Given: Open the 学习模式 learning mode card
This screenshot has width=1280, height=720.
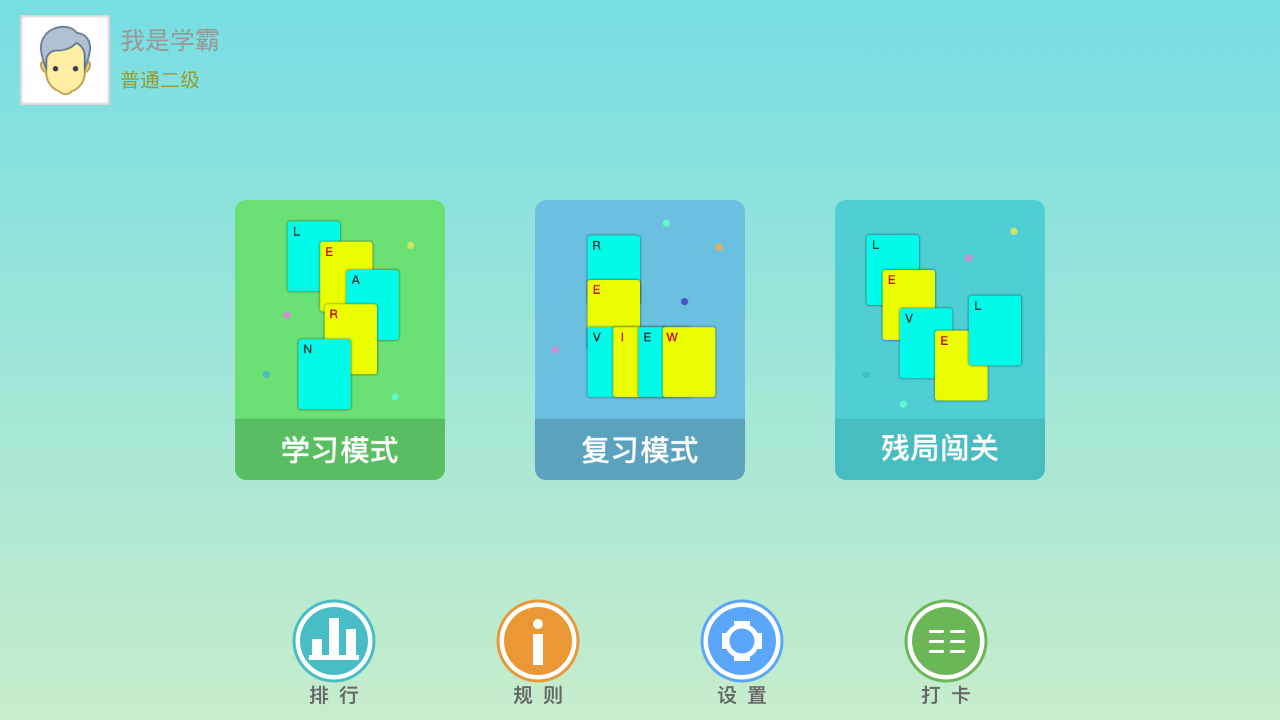Looking at the screenshot, I should [340, 340].
